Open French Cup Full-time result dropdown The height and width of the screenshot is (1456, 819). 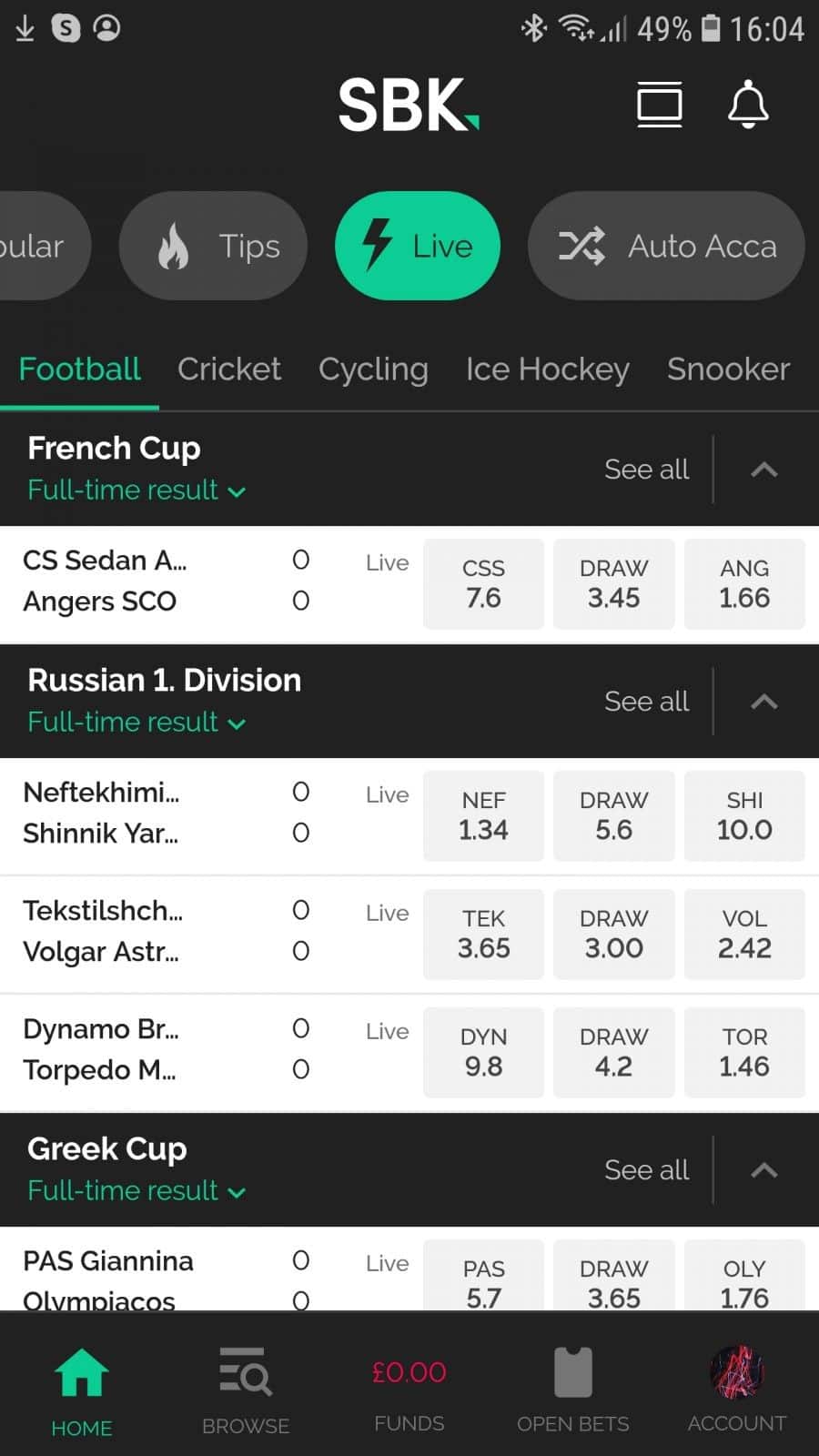(136, 490)
